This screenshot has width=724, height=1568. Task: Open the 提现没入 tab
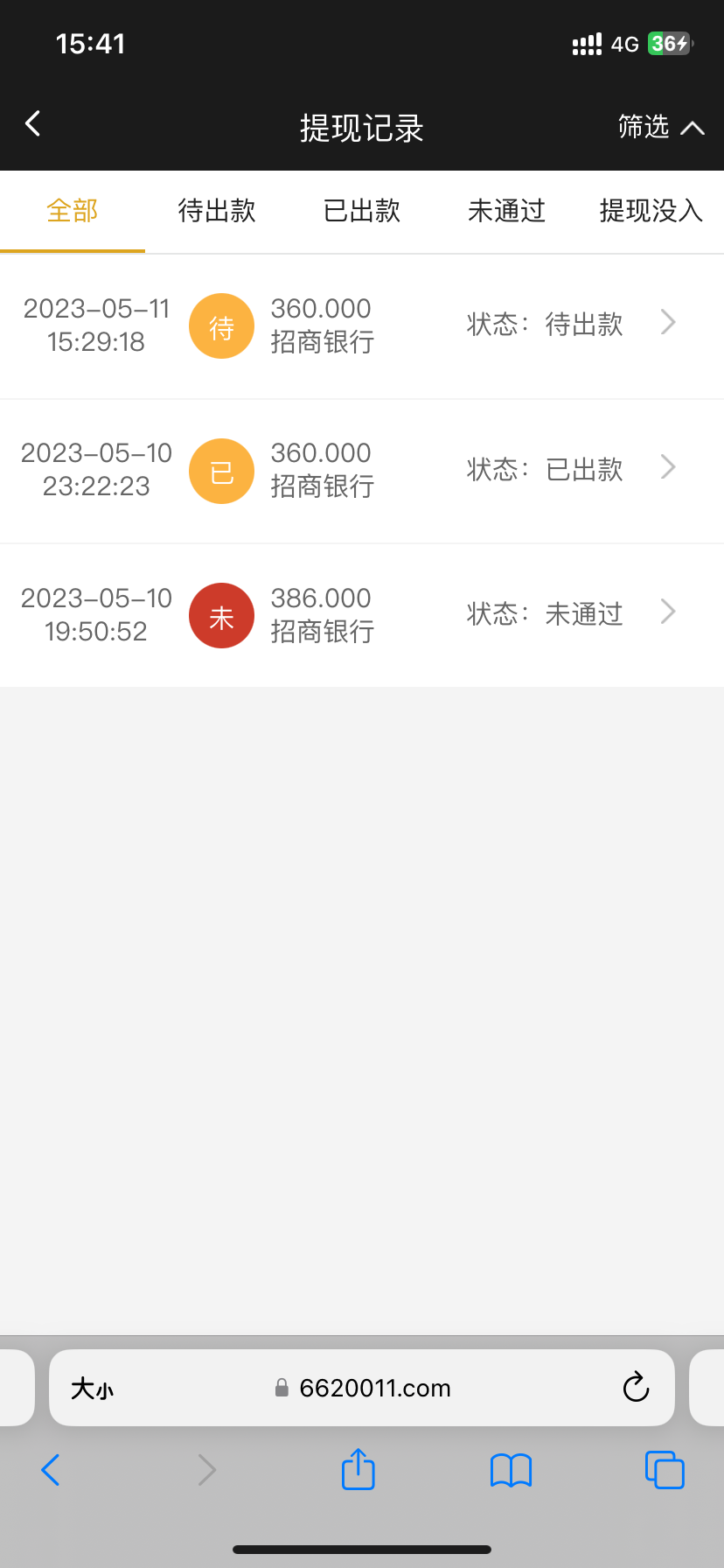[651, 212]
